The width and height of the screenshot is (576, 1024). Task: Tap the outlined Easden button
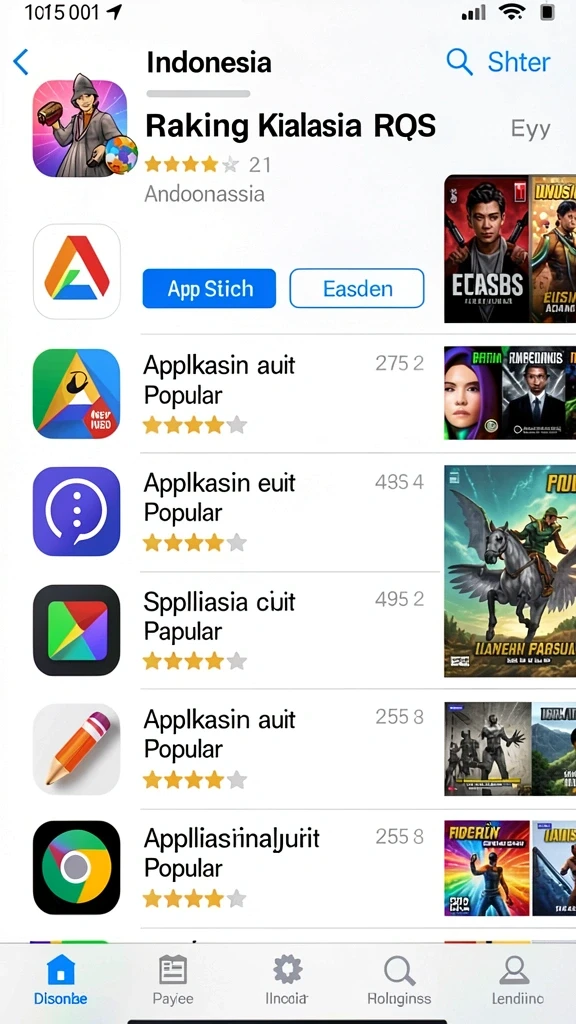(357, 288)
